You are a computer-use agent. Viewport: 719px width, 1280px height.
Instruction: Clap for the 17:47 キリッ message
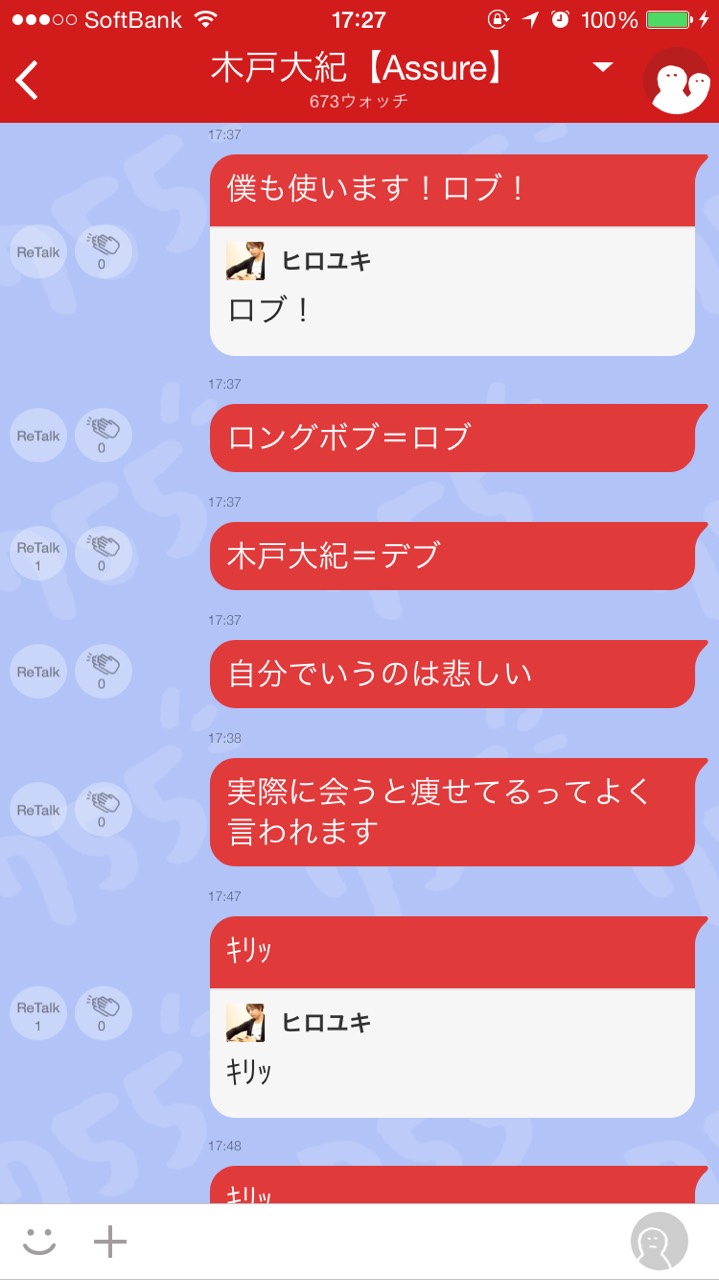coord(102,1014)
